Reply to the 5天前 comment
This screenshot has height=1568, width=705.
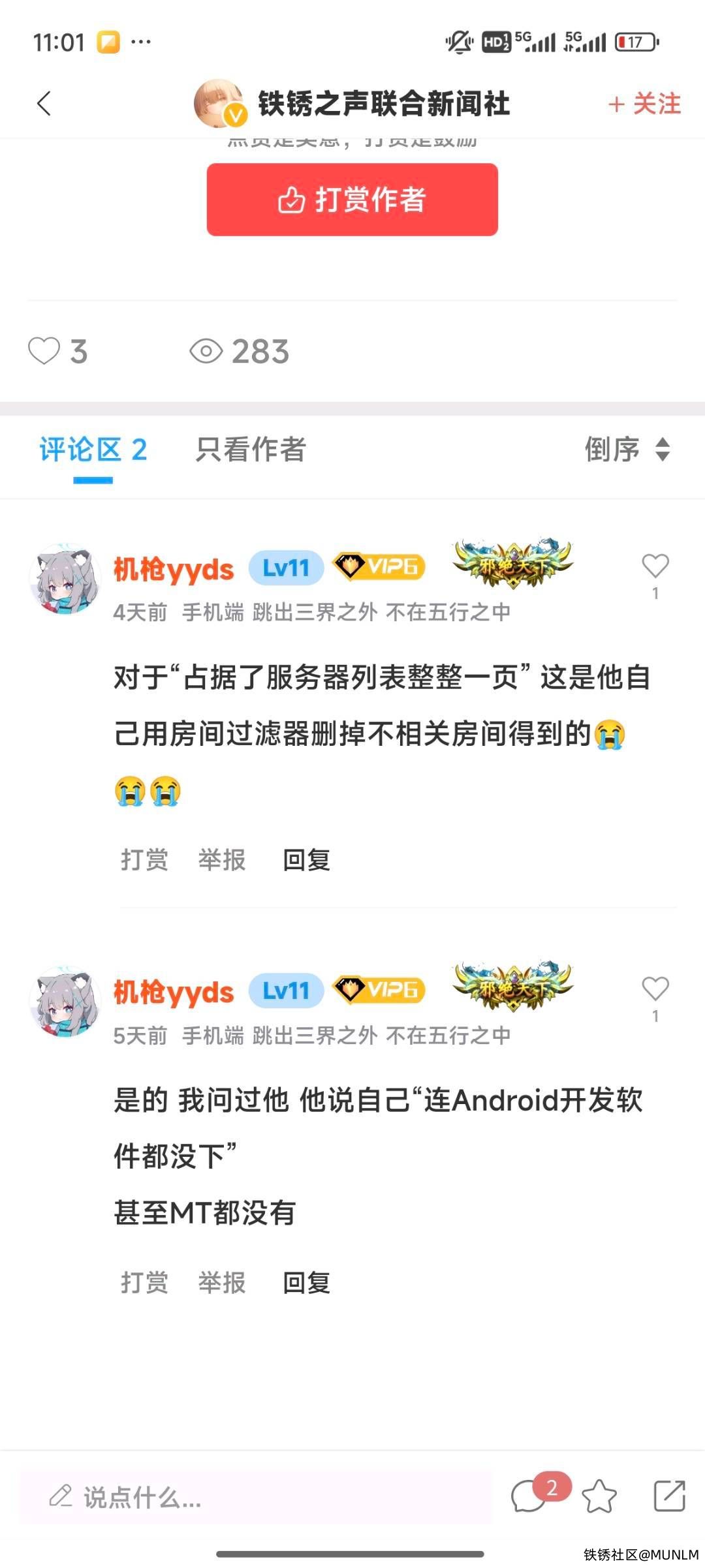(306, 1283)
